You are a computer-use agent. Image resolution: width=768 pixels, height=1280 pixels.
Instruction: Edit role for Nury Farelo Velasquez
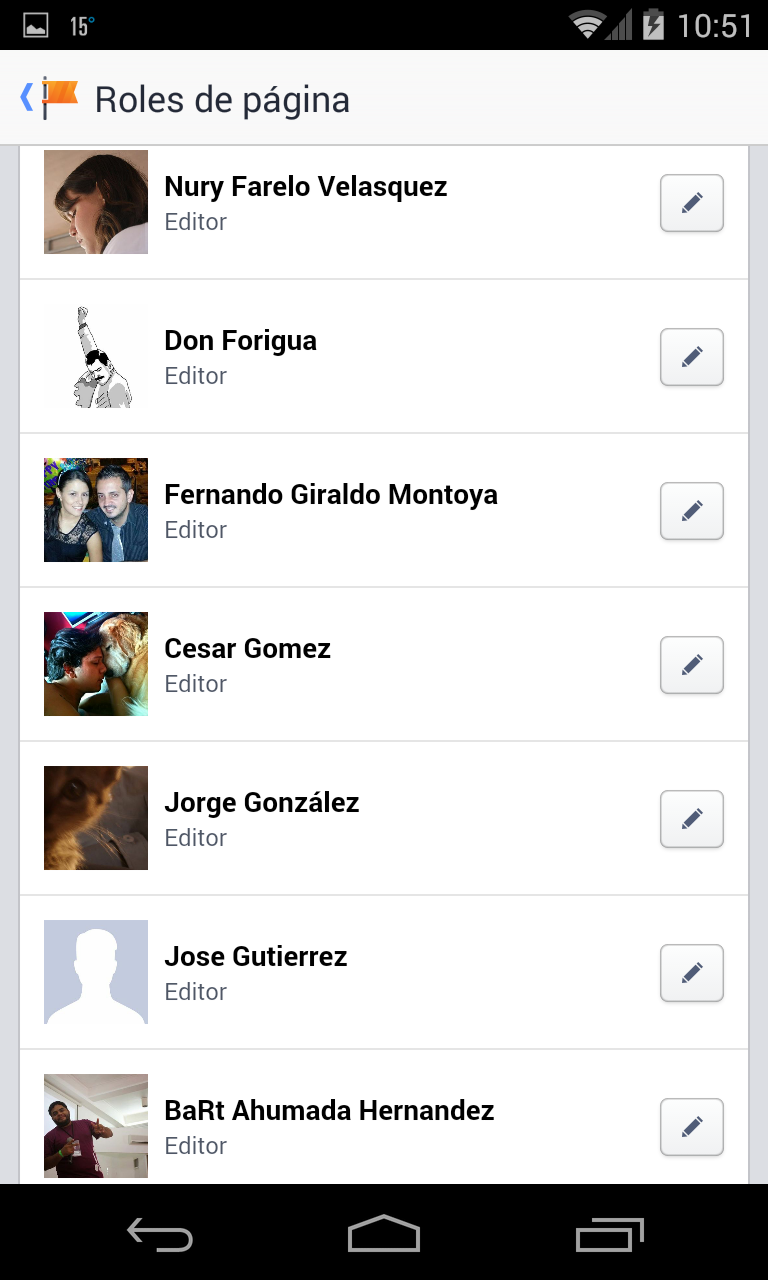tap(691, 203)
